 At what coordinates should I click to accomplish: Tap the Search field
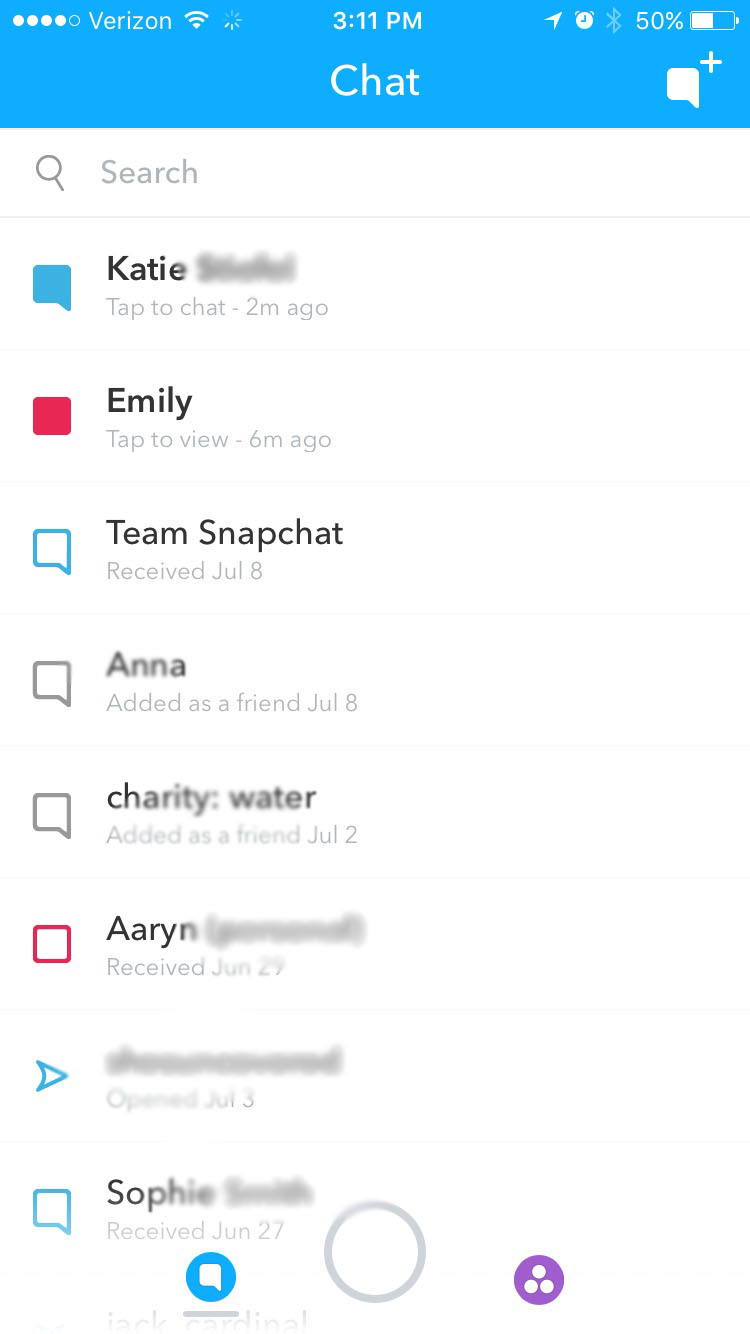point(375,172)
